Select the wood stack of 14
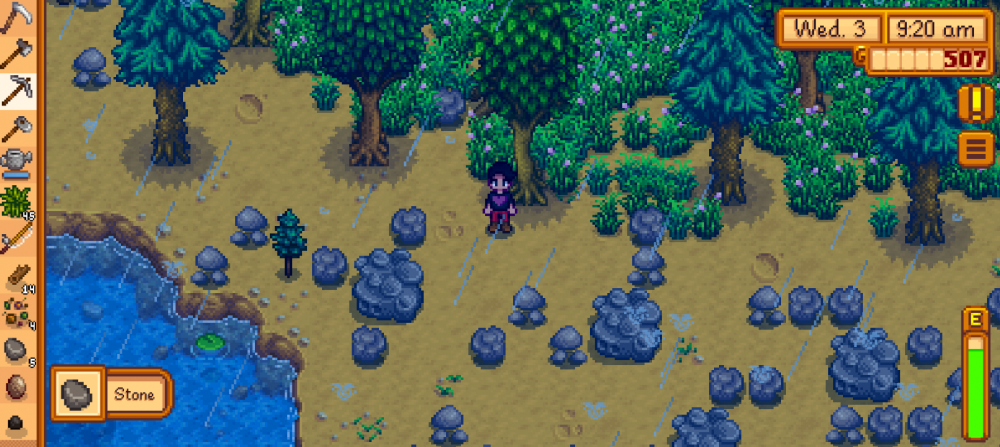 17,275
